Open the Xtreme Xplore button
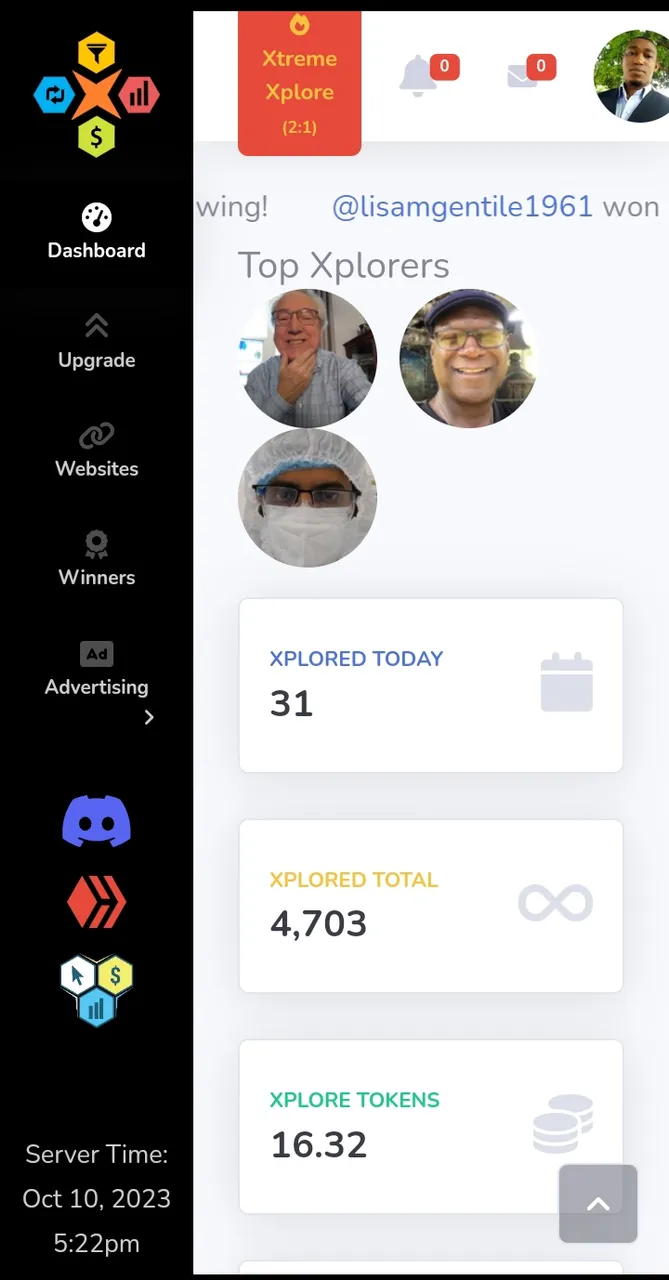Screen dimensions: 669x1280 point(299,84)
